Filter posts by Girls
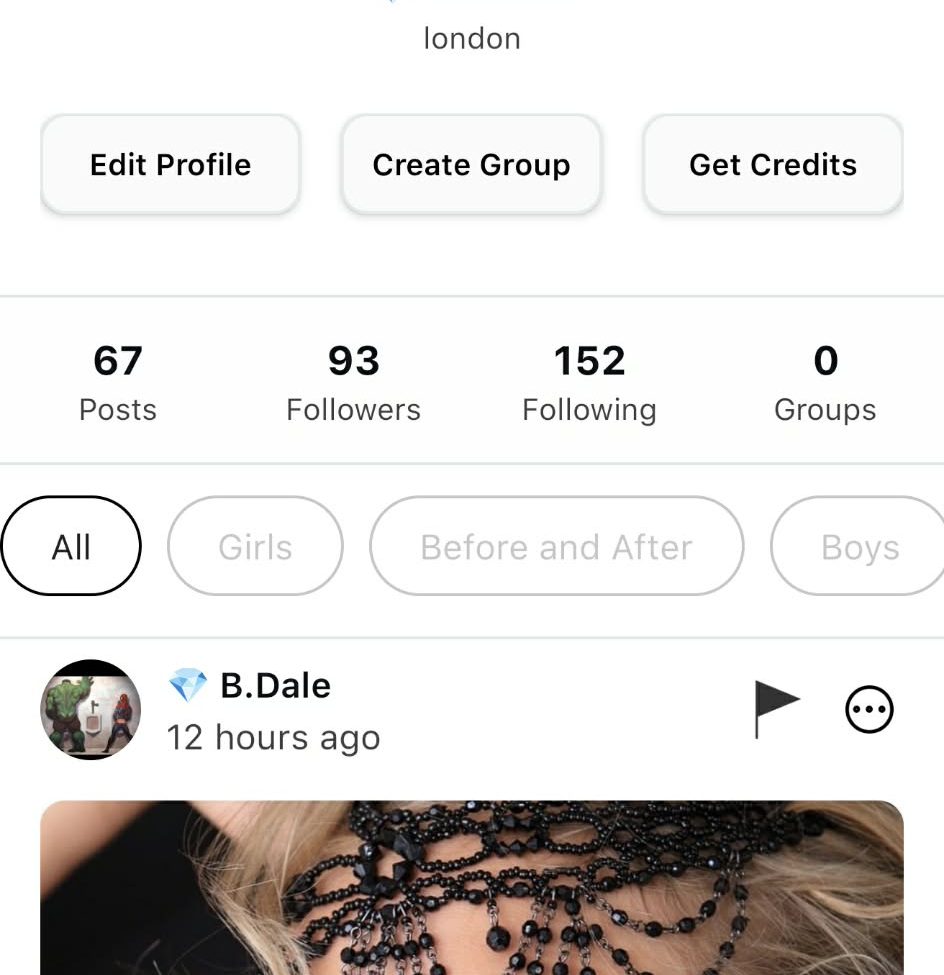The width and height of the screenshot is (944, 975). pos(255,547)
